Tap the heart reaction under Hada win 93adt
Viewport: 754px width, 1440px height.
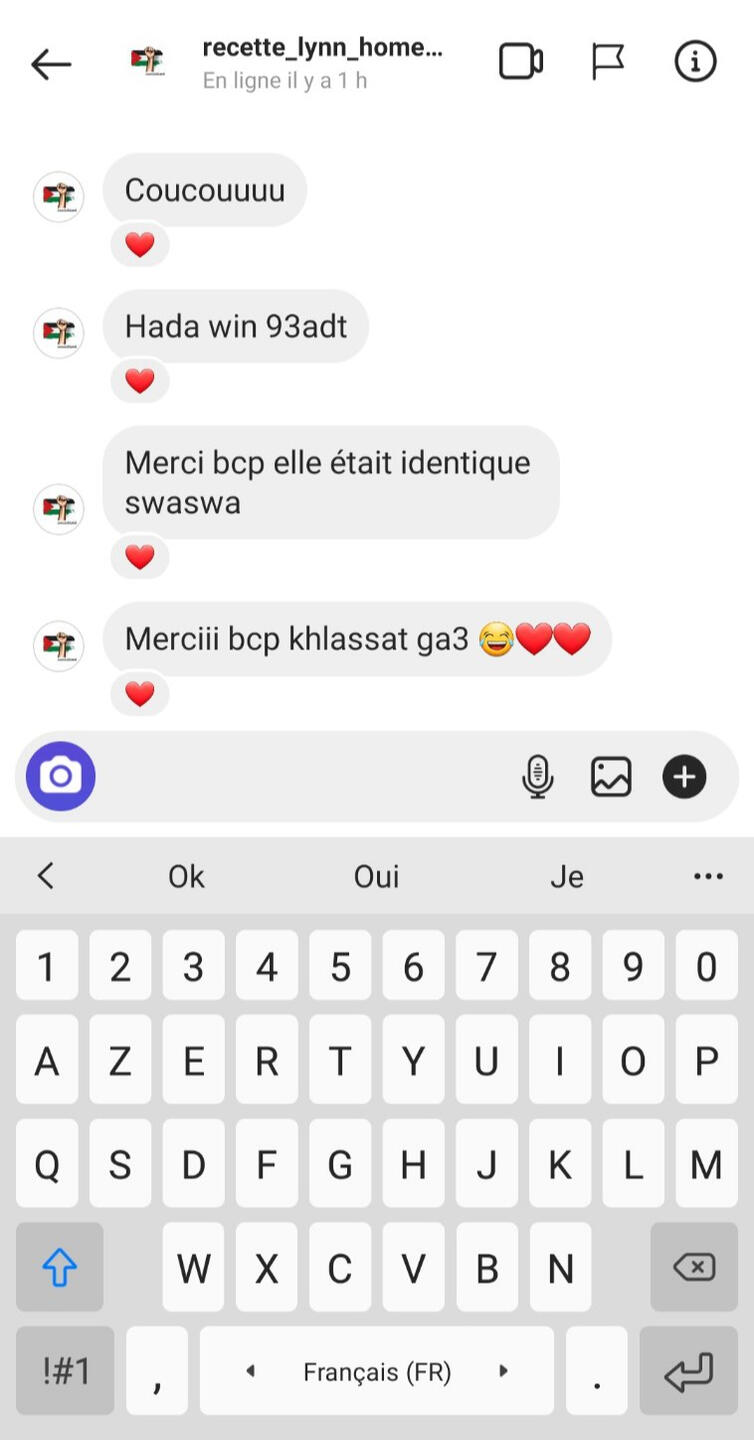[140, 381]
